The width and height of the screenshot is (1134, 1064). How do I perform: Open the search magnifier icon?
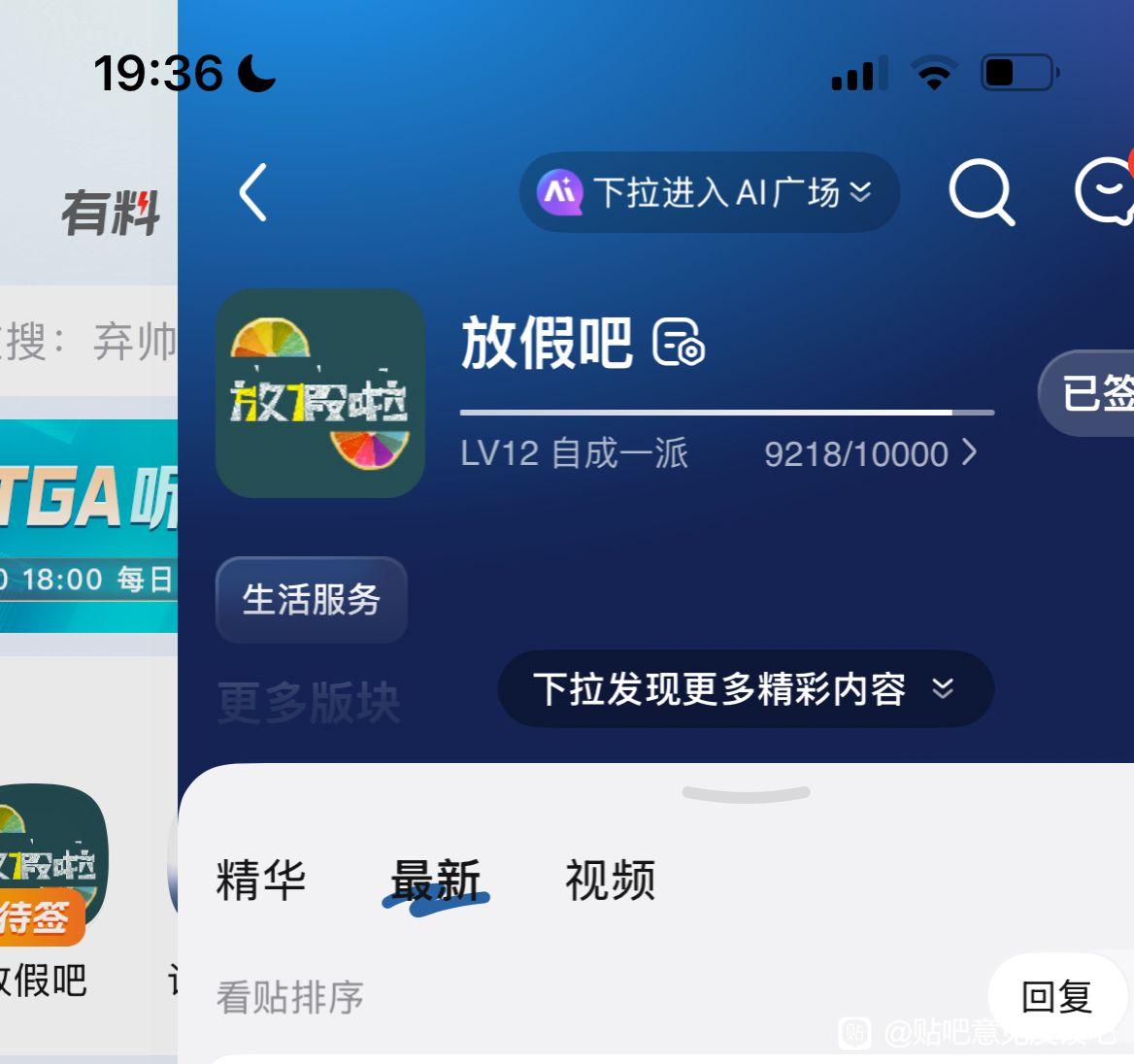[x=981, y=192]
